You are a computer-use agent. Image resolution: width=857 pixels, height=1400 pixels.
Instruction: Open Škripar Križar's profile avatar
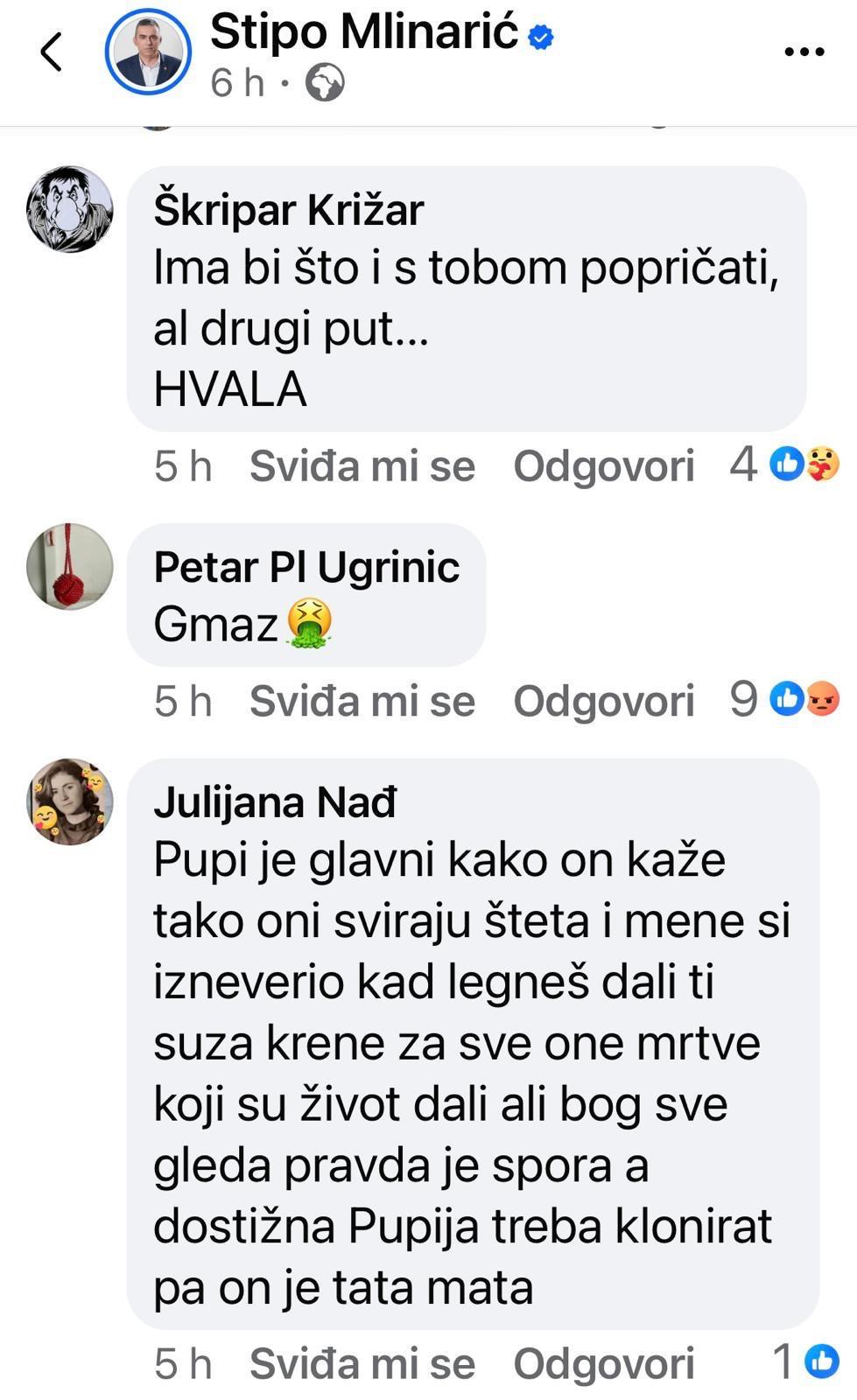(70, 209)
